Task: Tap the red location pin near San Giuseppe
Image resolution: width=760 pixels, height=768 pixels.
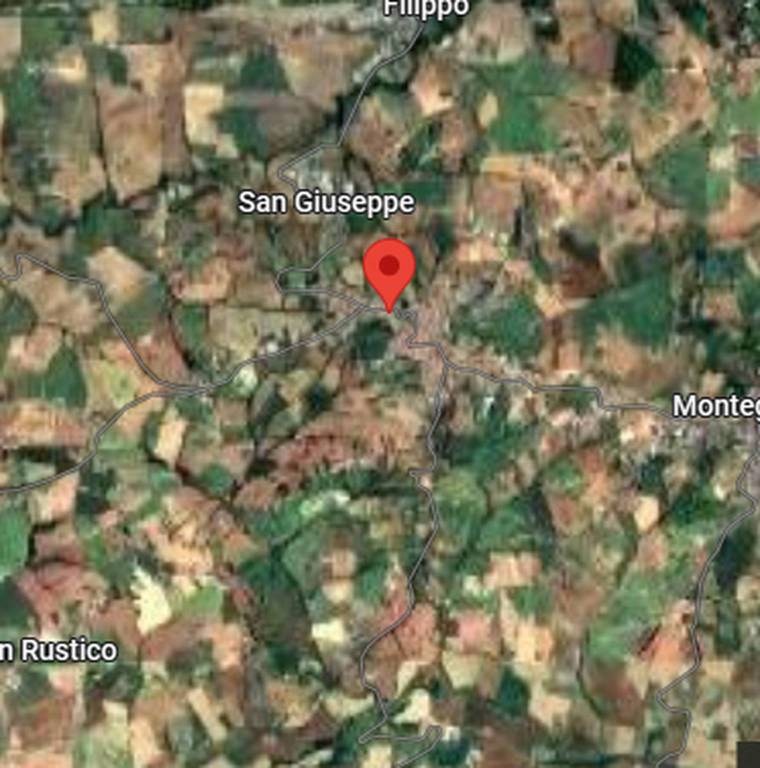Action: (x=389, y=269)
